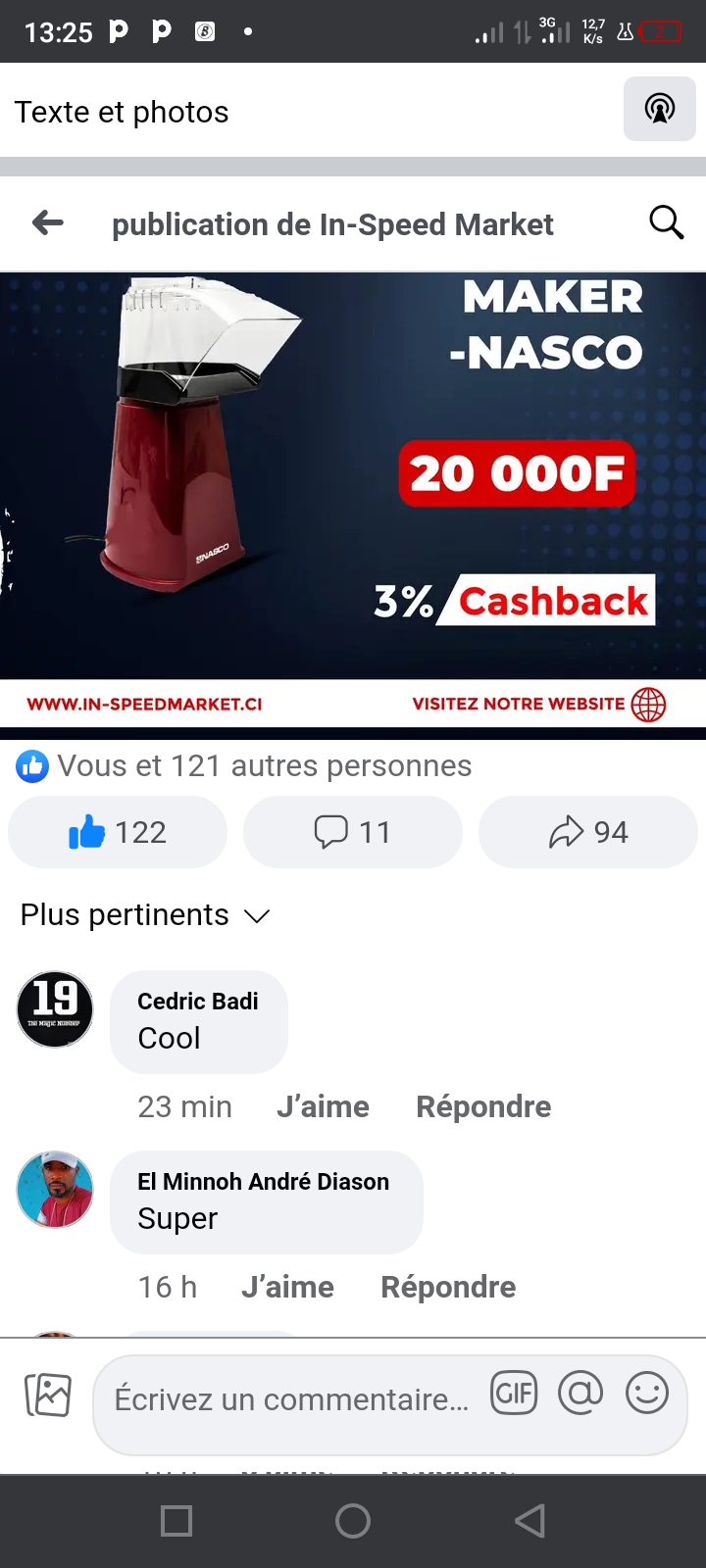Open search in the publication header

666,223
